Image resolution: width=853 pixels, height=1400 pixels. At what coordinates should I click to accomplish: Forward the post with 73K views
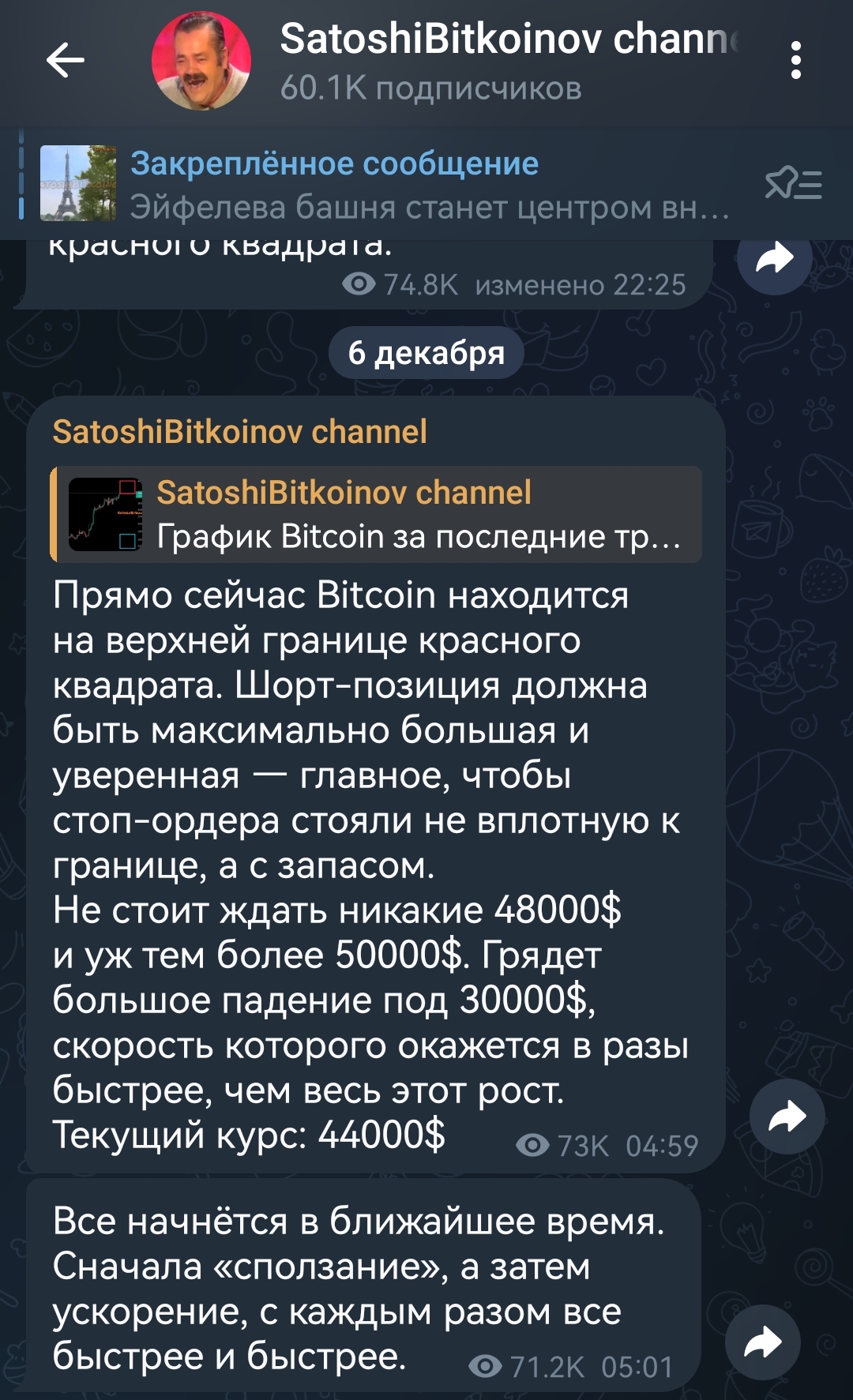point(787,1117)
